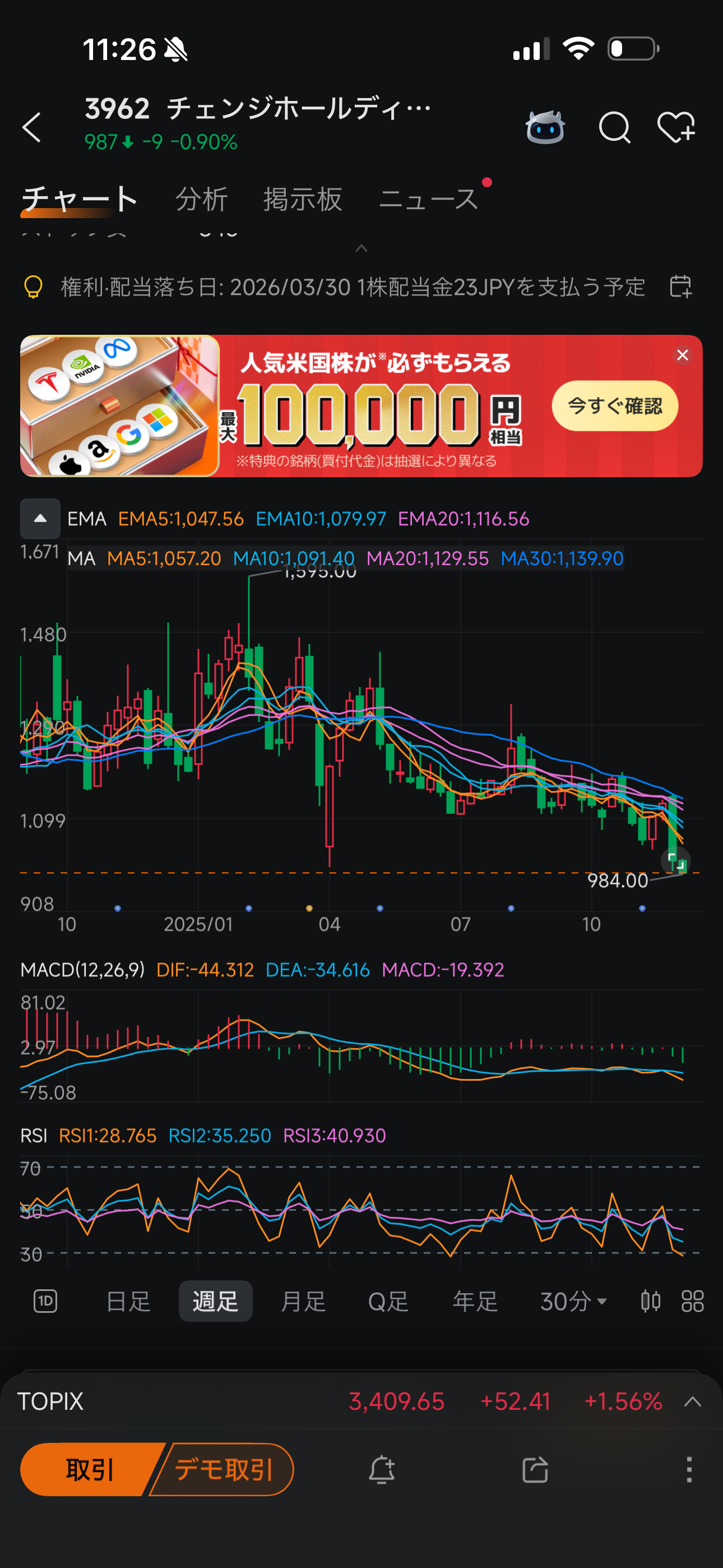Collapse the EMA indicator legend arrow
This screenshot has height=1568, width=723.
tap(40, 519)
